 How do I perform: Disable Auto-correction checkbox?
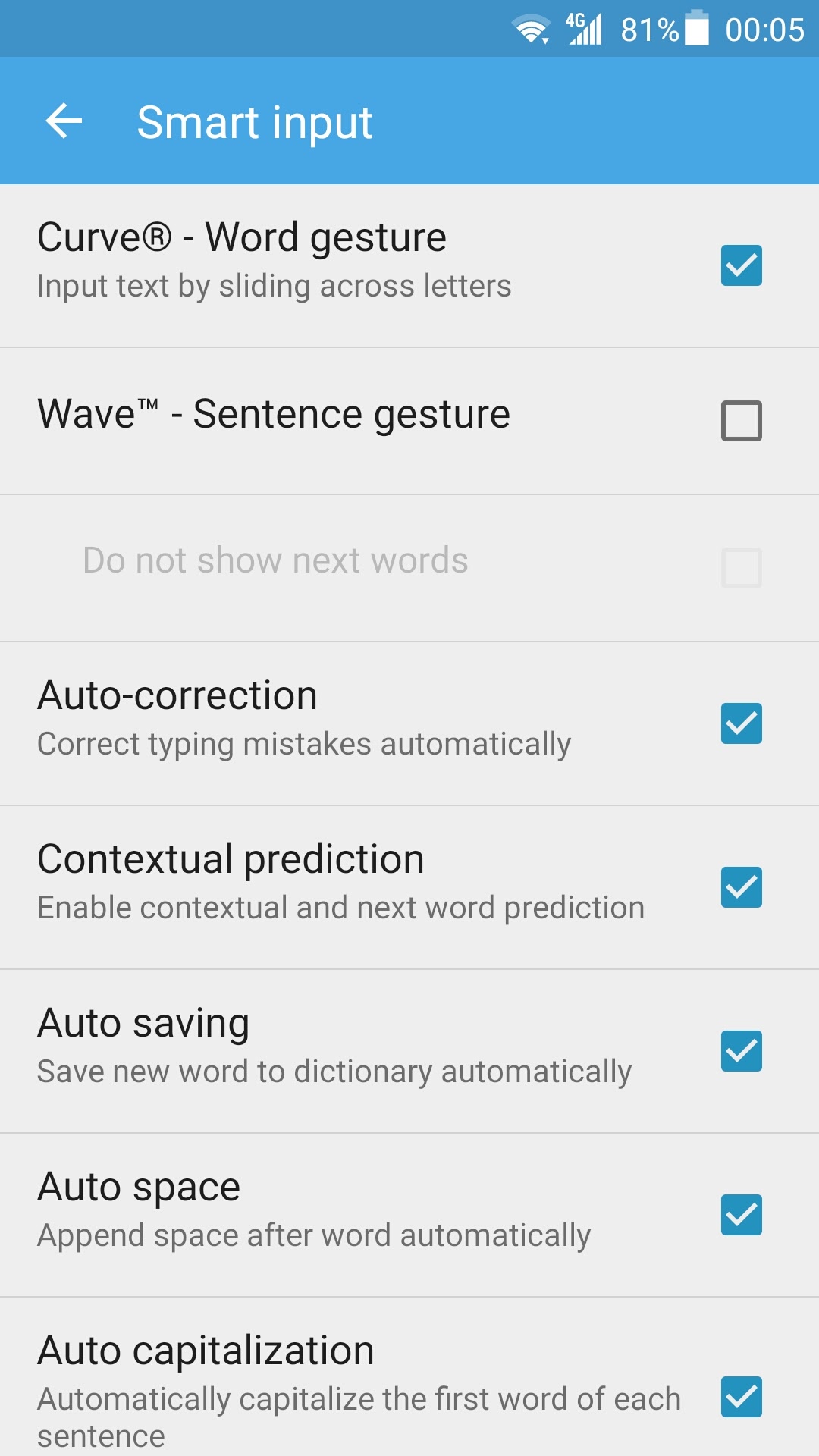[741, 723]
